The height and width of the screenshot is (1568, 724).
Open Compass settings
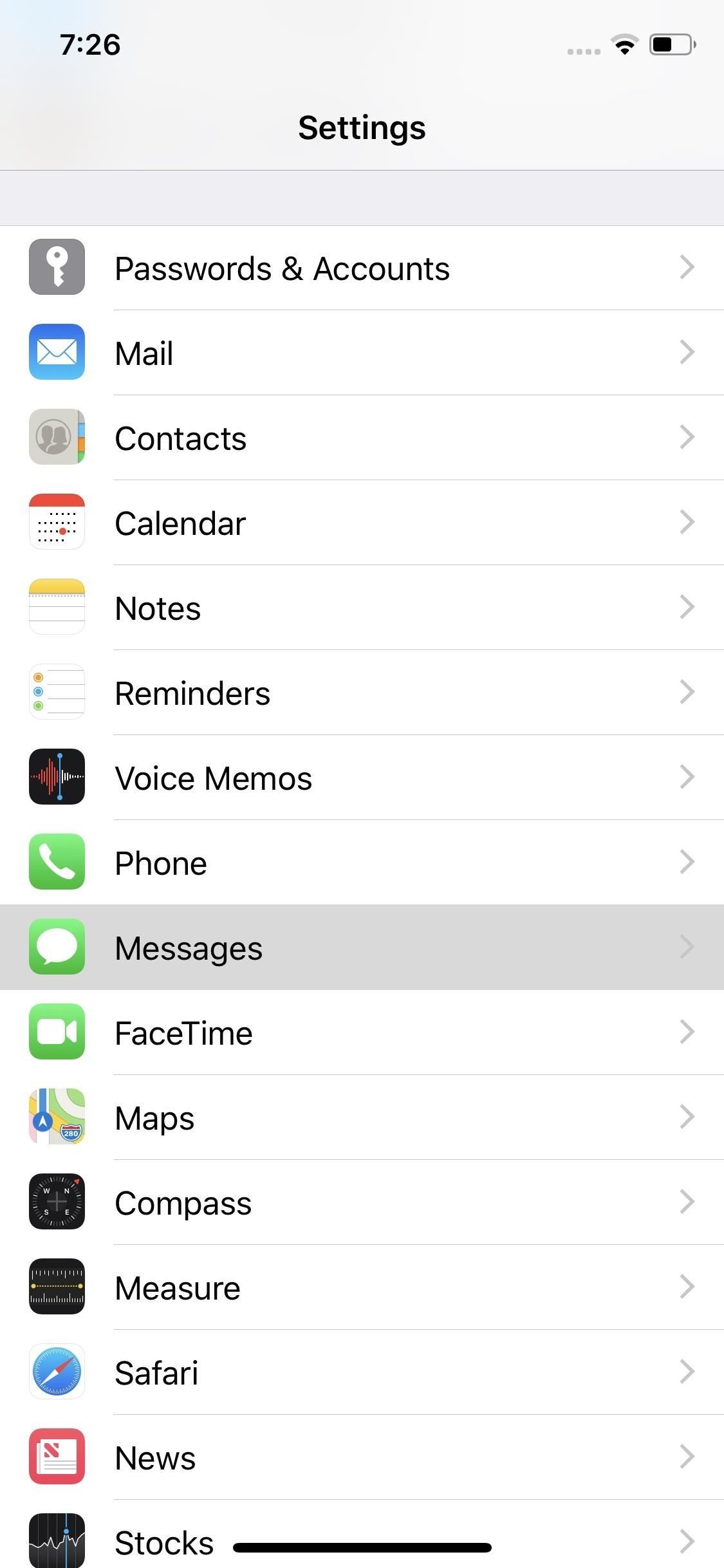tap(362, 1202)
